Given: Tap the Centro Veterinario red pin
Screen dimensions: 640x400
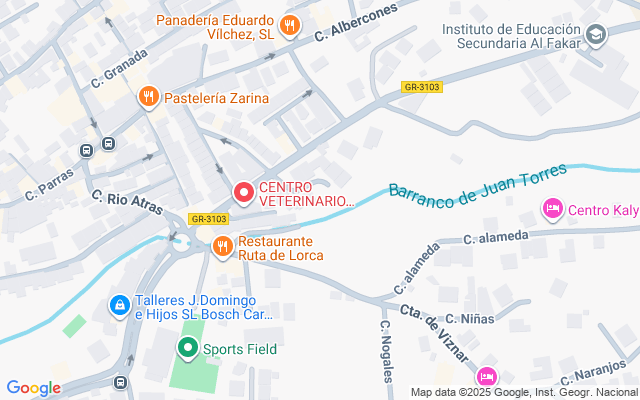Looking at the screenshot, I should pos(242,192).
